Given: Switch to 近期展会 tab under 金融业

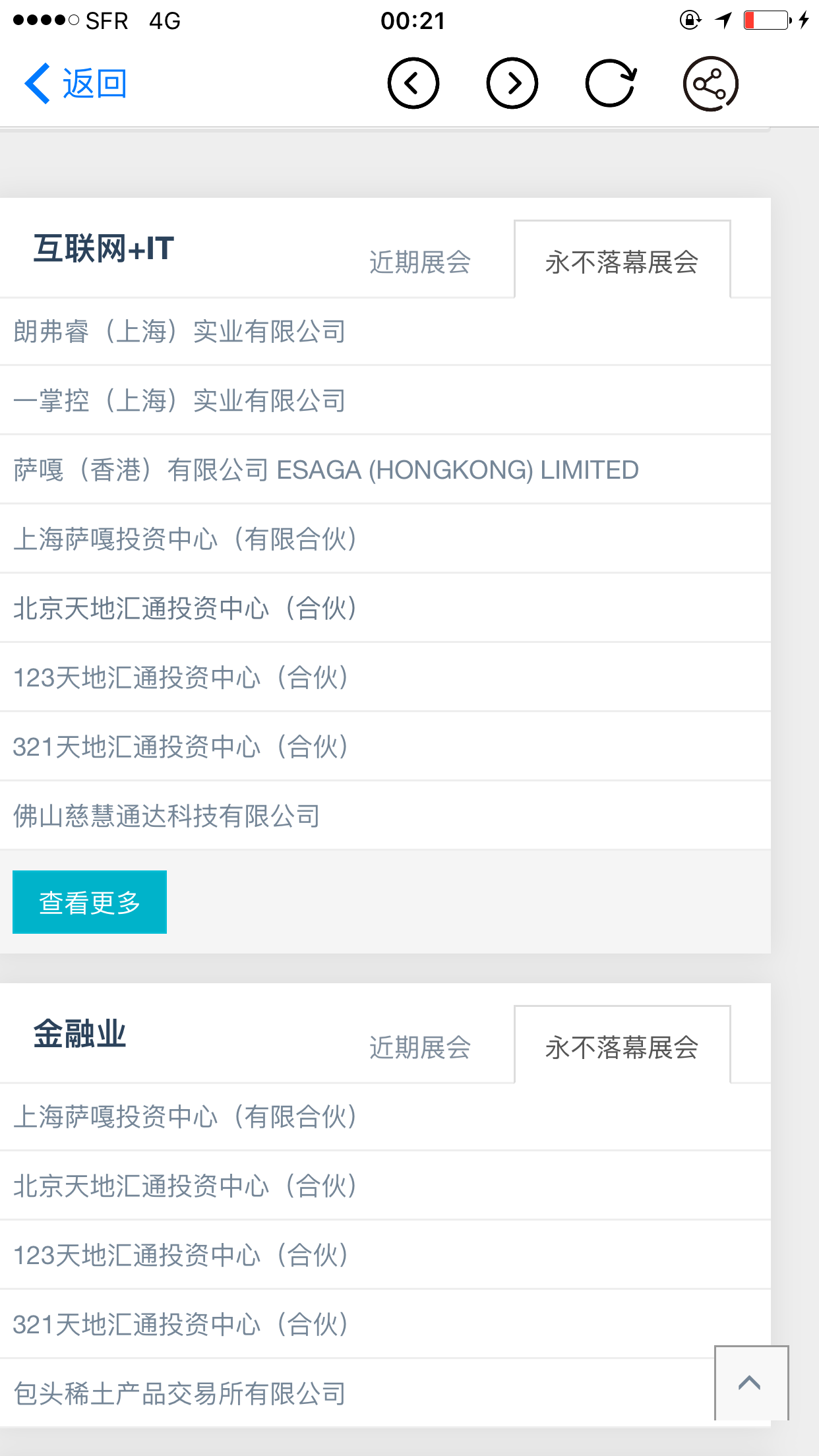Looking at the screenshot, I should click(420, 1047).
